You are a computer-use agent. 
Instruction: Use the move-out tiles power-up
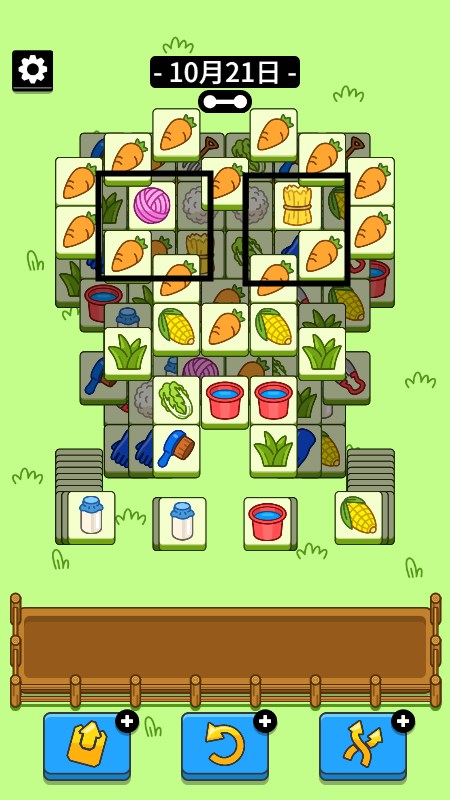pyautogui.click(x=87, y=747)
